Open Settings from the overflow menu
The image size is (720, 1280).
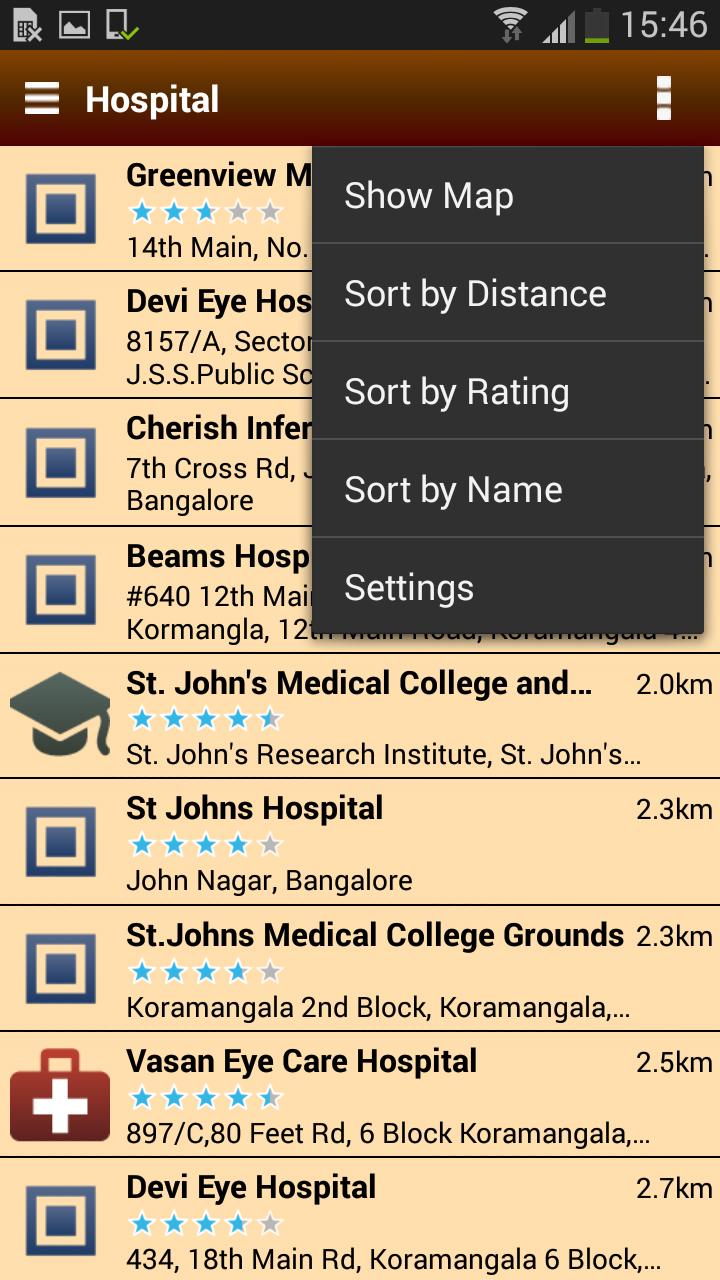tap(507, 588)
